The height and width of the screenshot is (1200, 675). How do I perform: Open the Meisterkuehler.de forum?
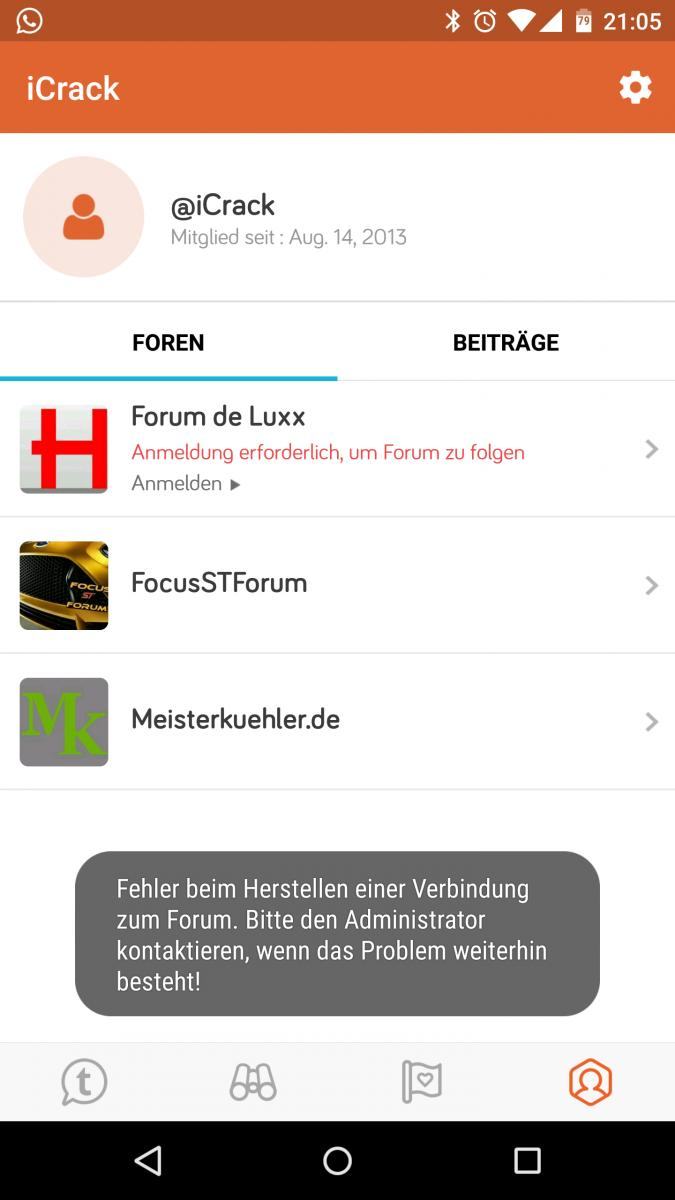(x=337, y=721)
